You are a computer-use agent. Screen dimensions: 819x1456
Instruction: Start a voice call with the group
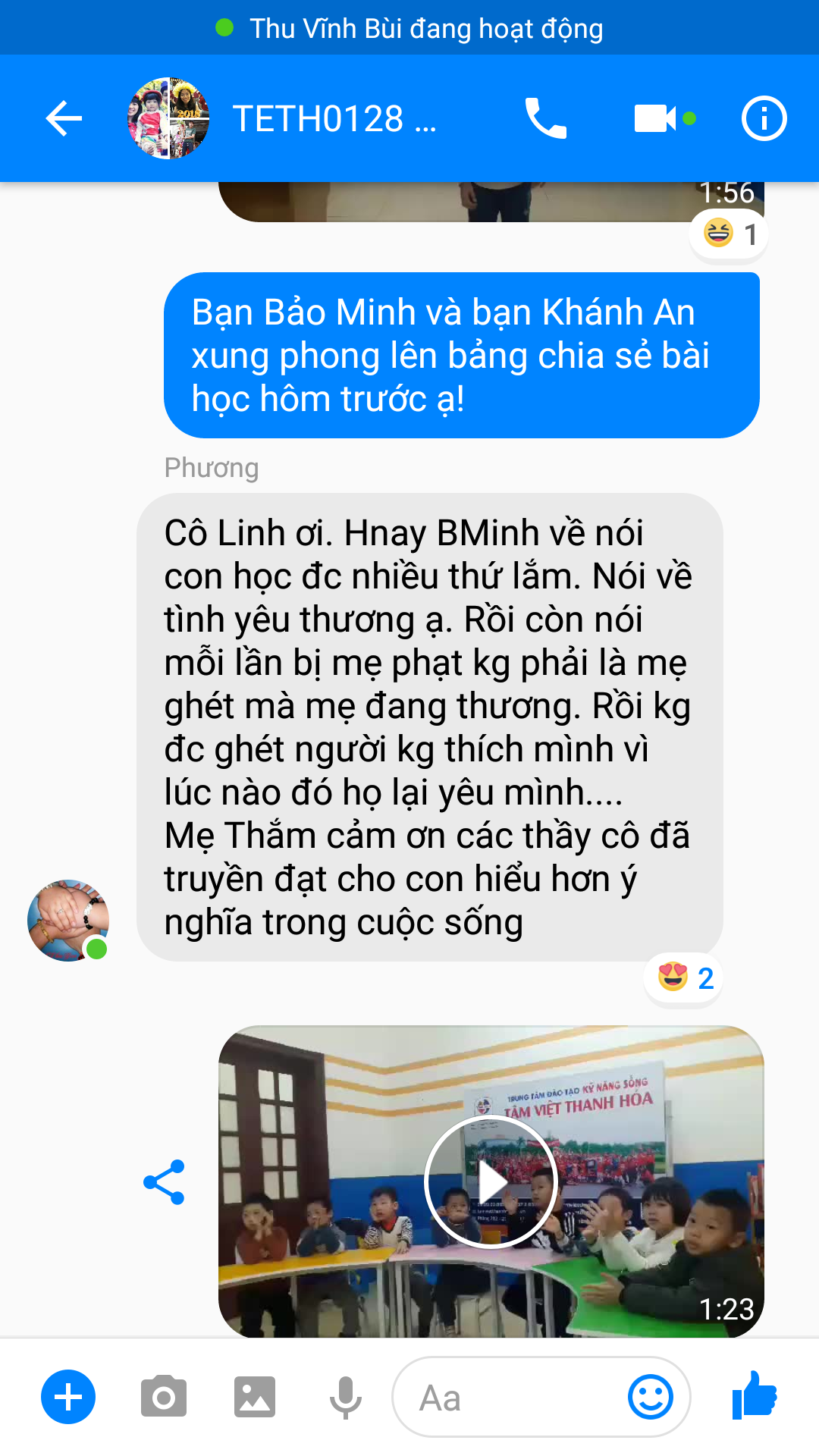click(545, 118)
